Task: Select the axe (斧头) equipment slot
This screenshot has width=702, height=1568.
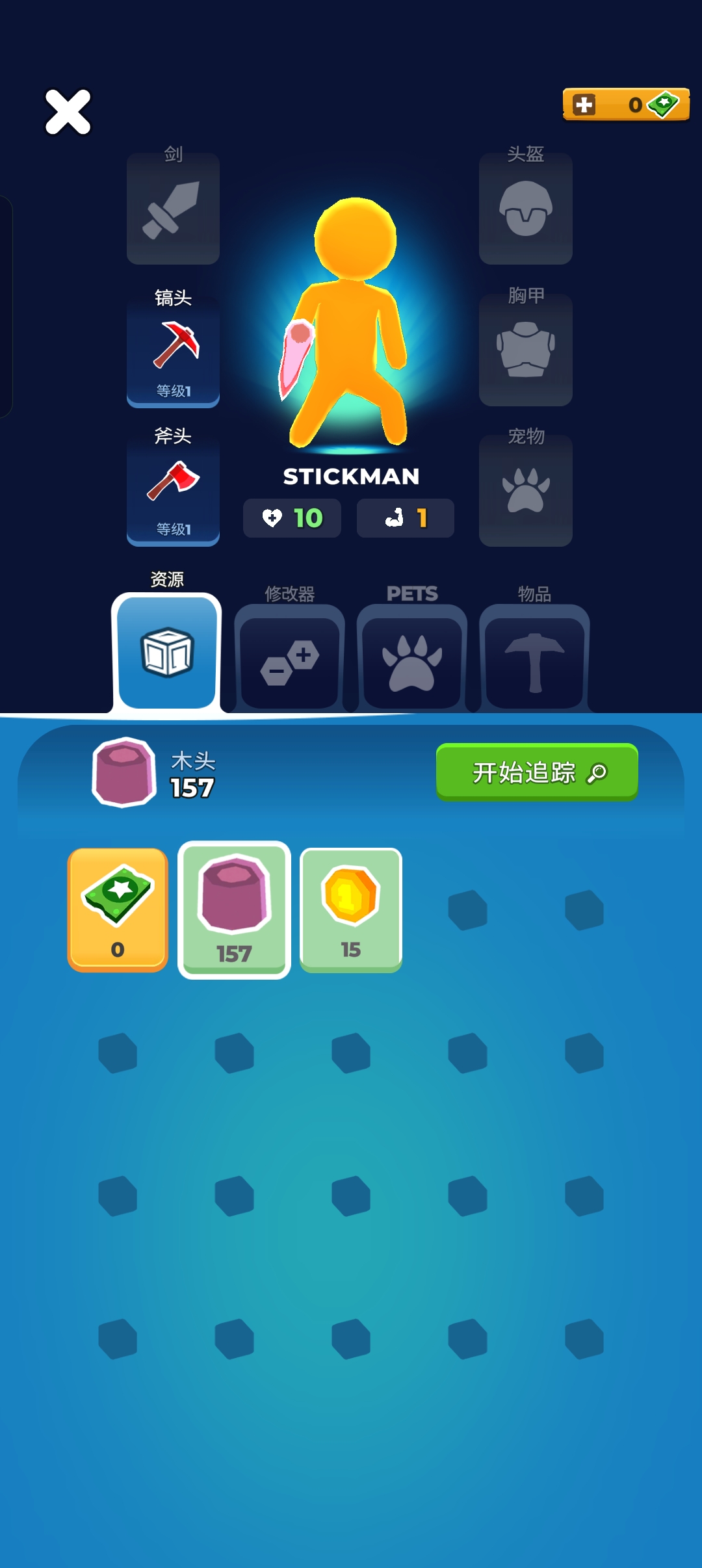Action: coord(173,490)
